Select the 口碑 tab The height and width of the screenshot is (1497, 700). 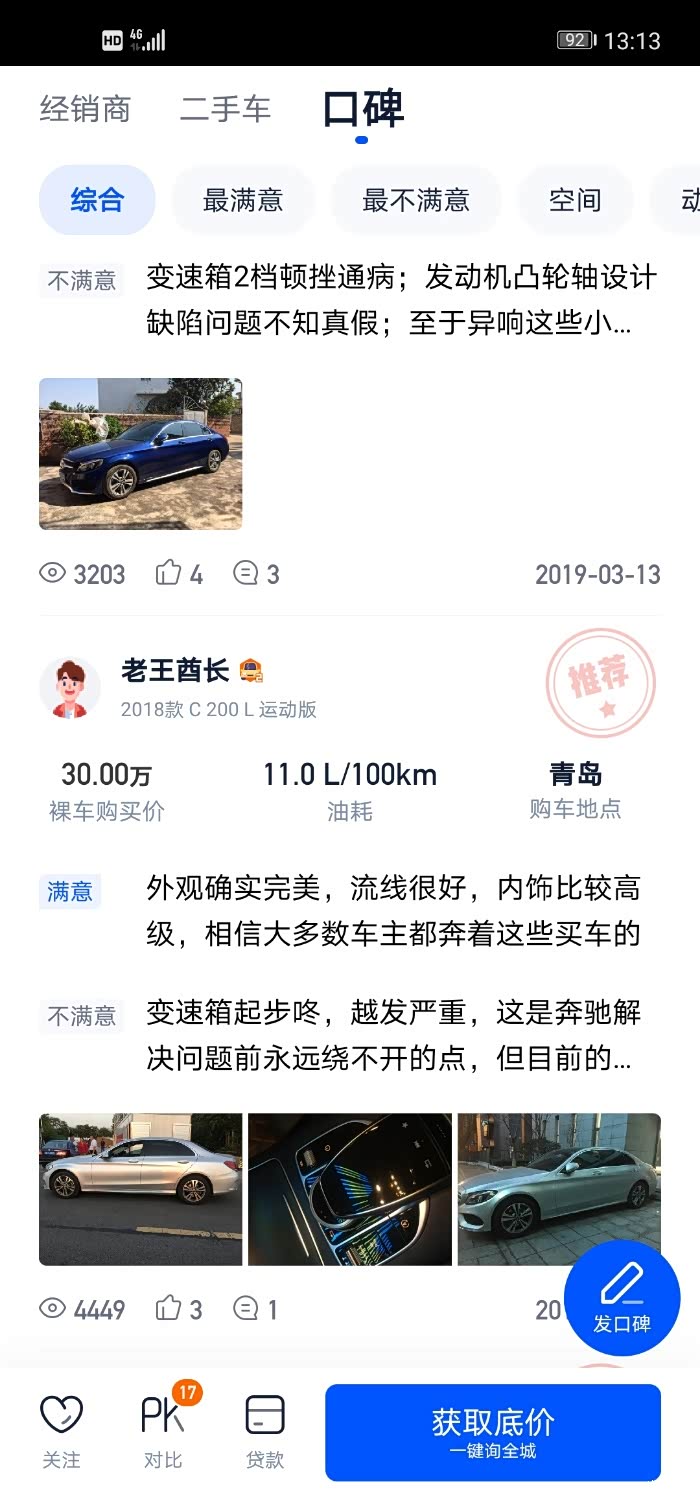(x=363, y=109)
